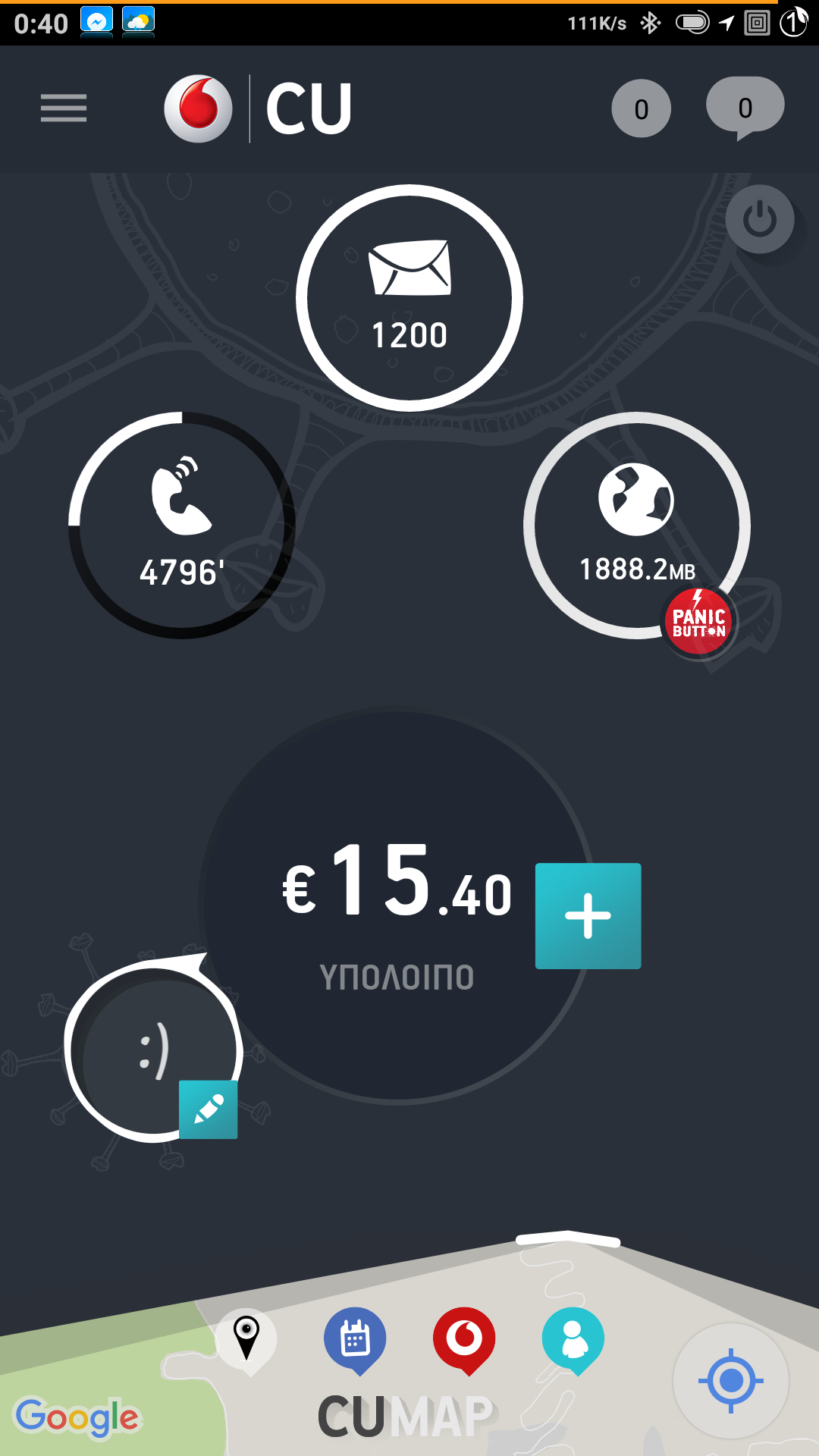Select the blue calendar pin on CU Map
Viewport: 819px width, 1456px height.
pyautogui.click(x=355, y=1339)
